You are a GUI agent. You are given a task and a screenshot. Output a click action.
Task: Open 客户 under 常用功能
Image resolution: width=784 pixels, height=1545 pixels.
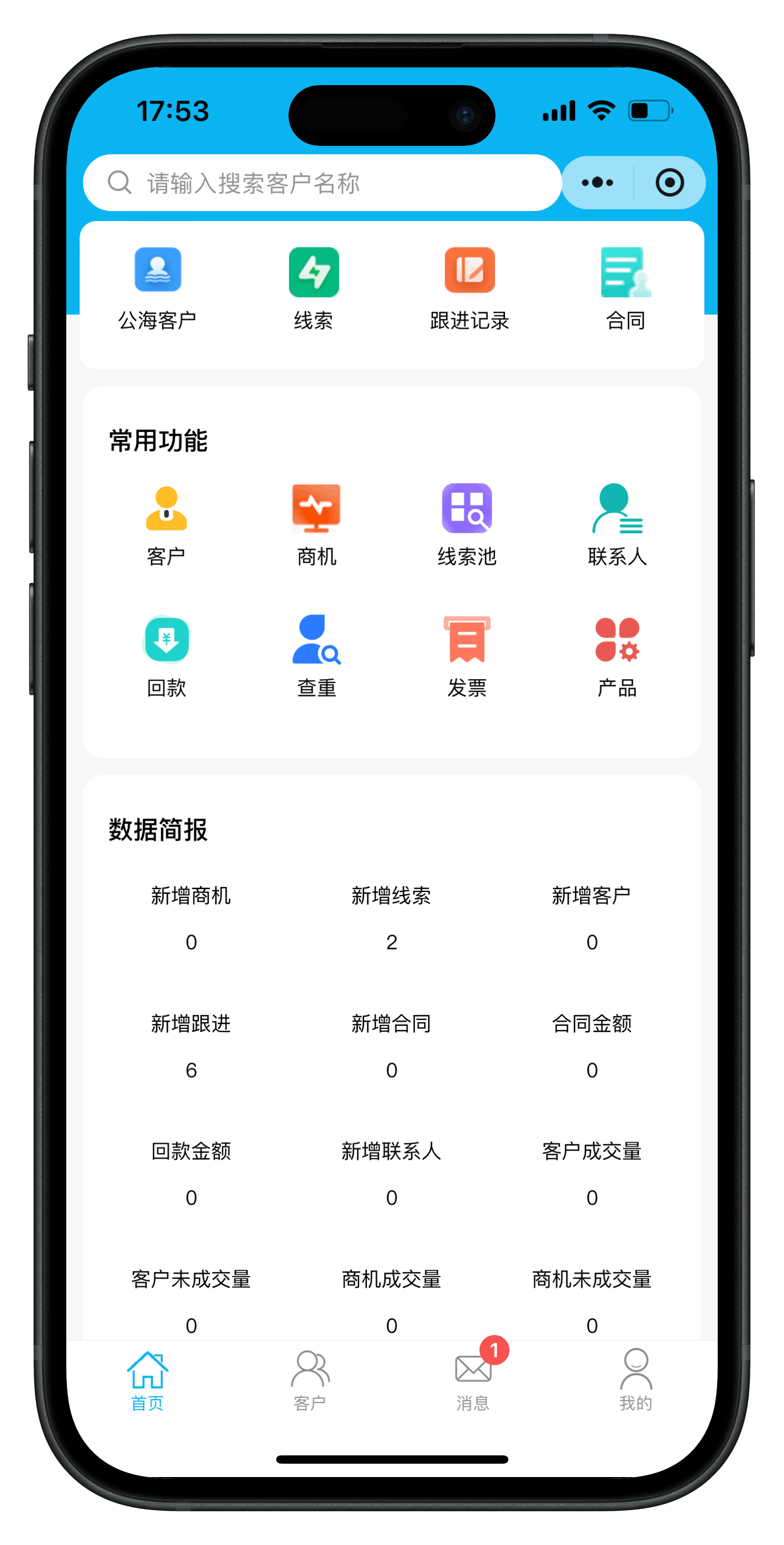point(166,525)
